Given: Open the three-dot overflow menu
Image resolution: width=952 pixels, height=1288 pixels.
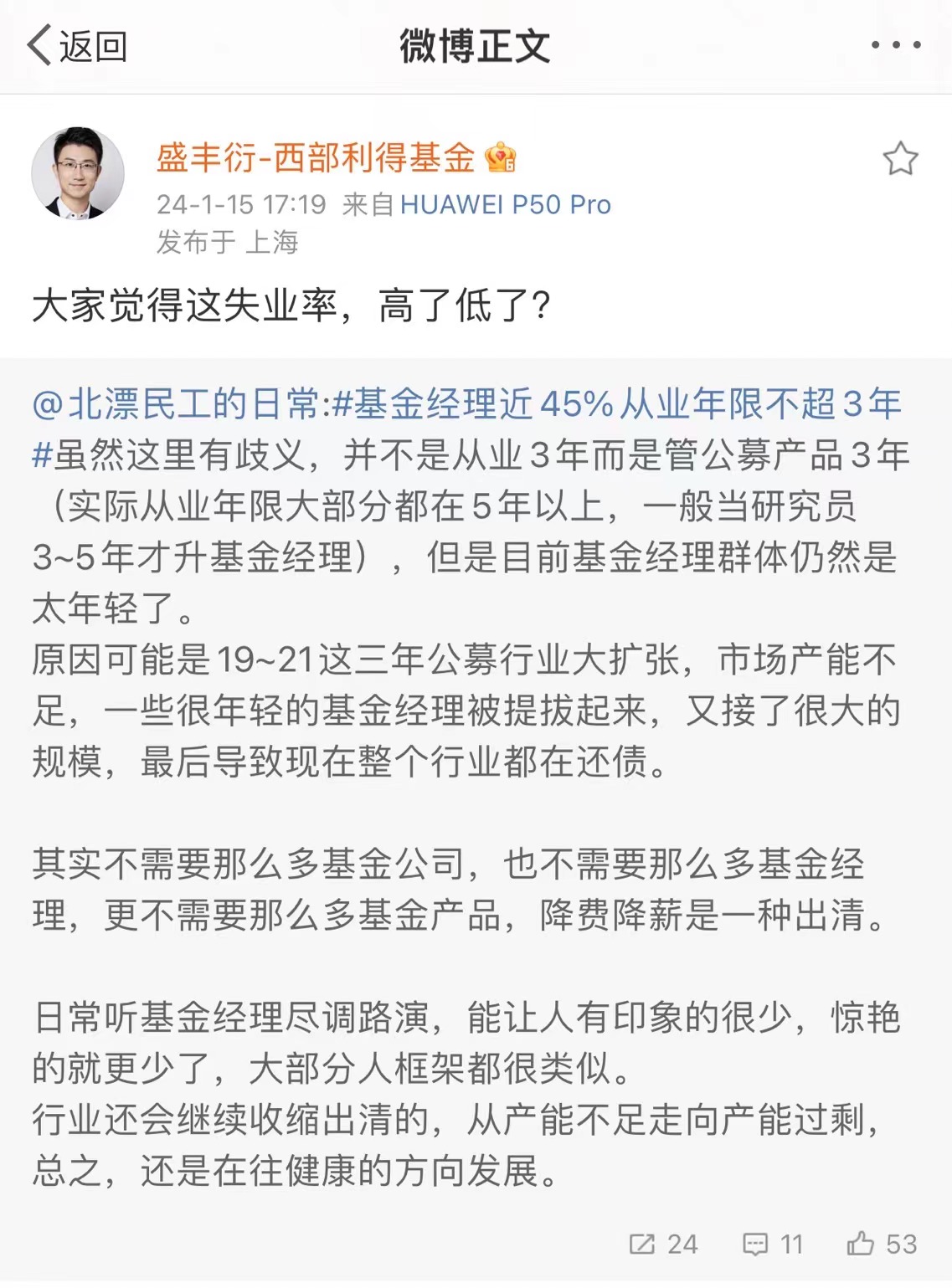Looking at the screenshot, I should coord(895,45).
